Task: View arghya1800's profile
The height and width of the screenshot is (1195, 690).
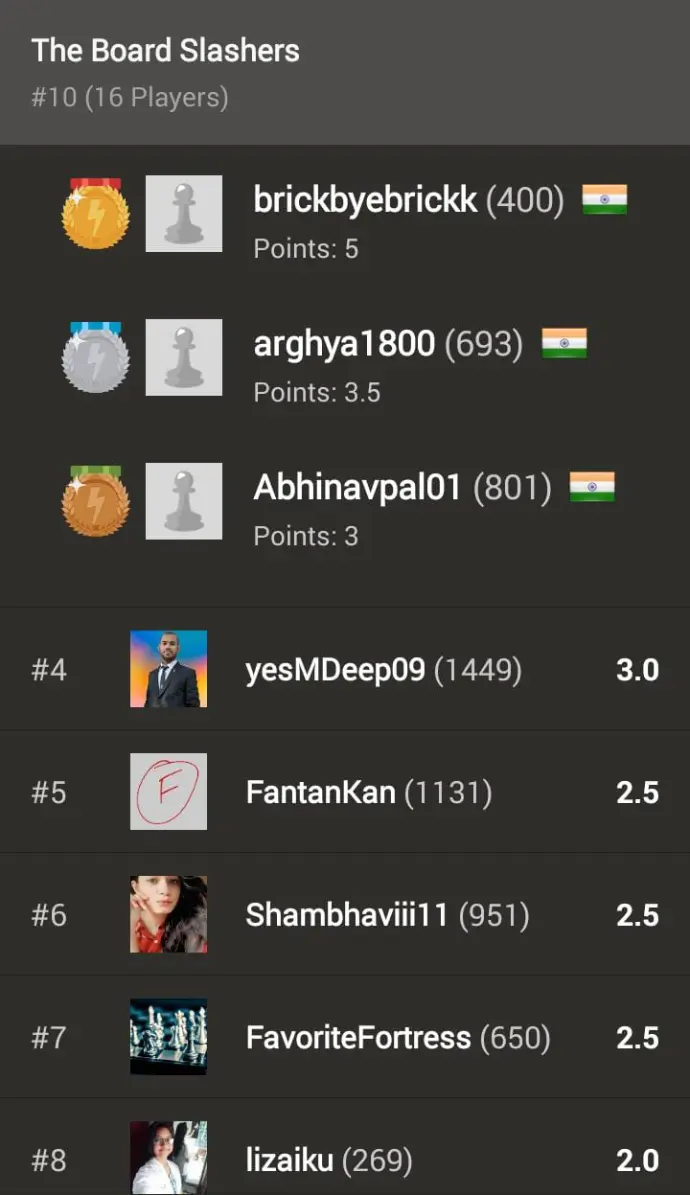Action: click(x=344, y=345)
